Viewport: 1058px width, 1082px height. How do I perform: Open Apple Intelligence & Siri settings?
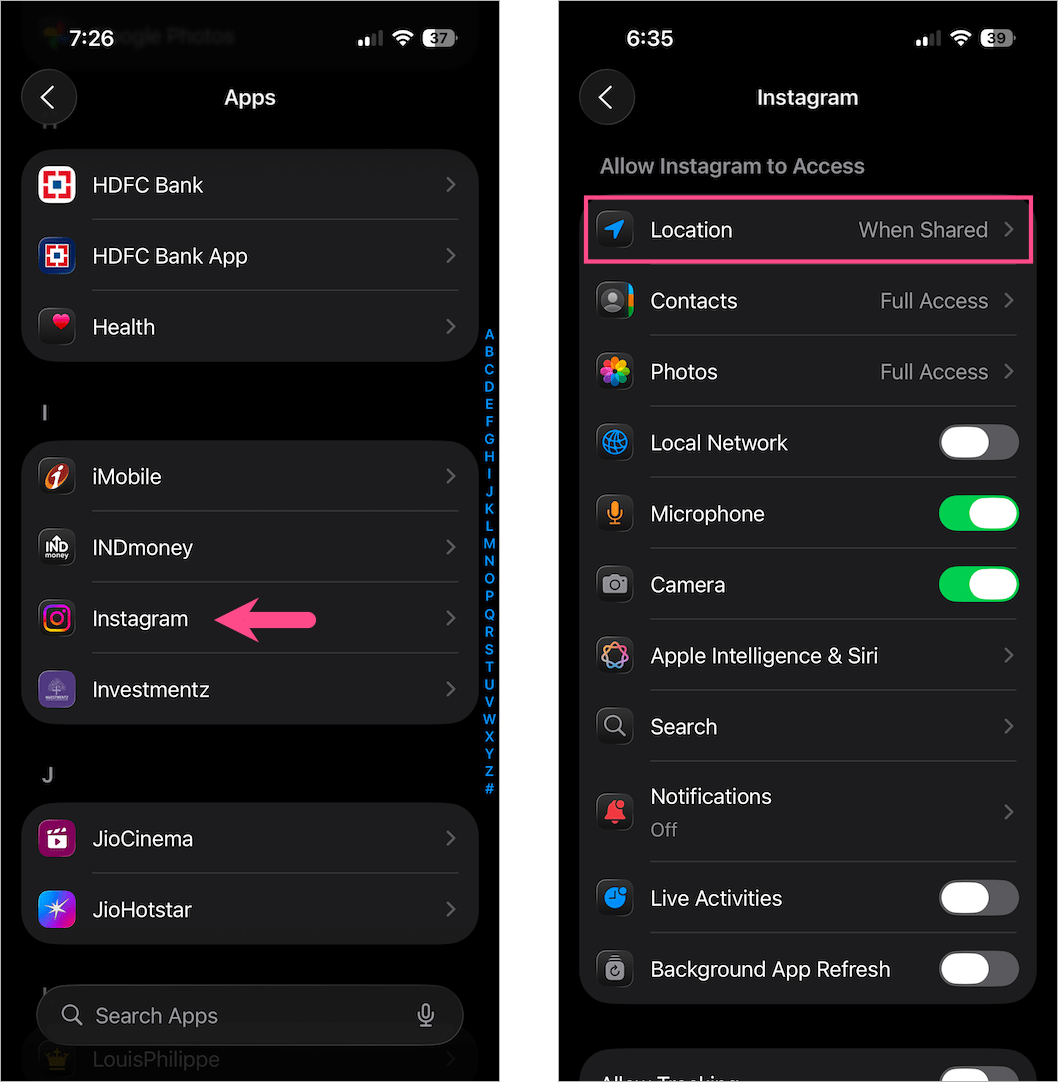[x=807, y=656]
